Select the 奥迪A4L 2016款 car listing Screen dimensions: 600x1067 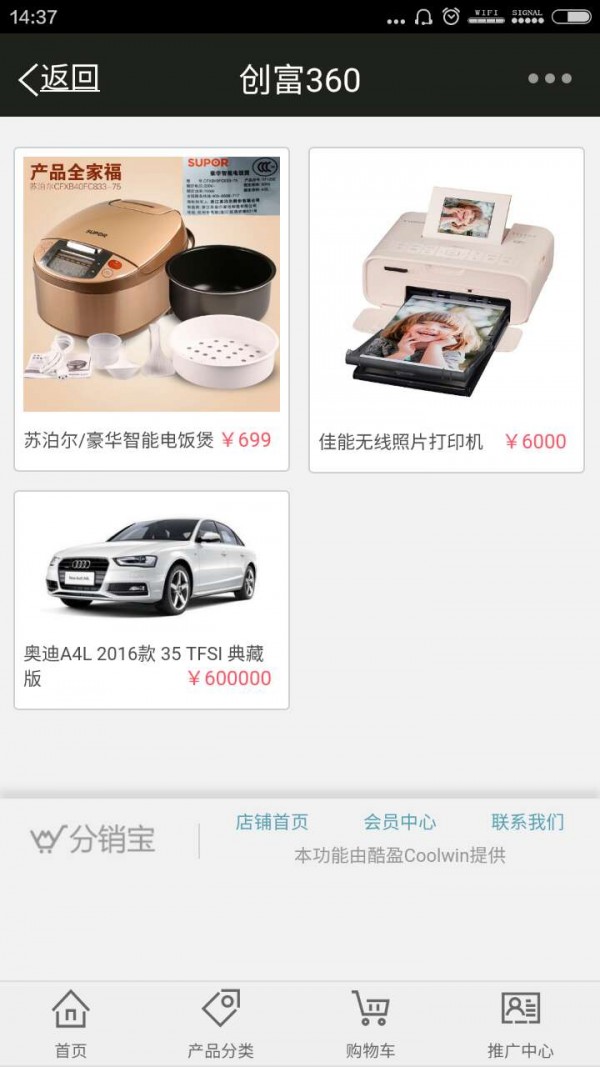click(152, 599)
